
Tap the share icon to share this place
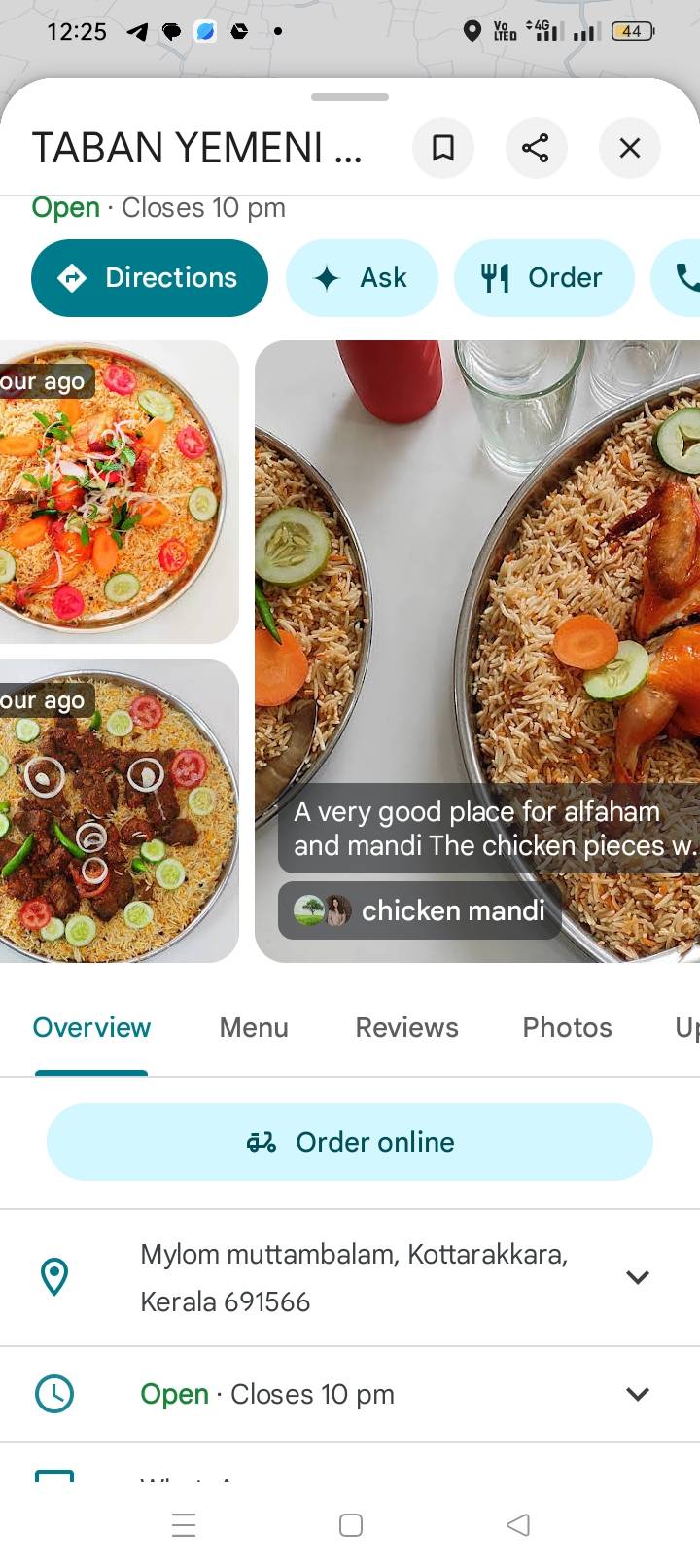click(x=537, y=148)
